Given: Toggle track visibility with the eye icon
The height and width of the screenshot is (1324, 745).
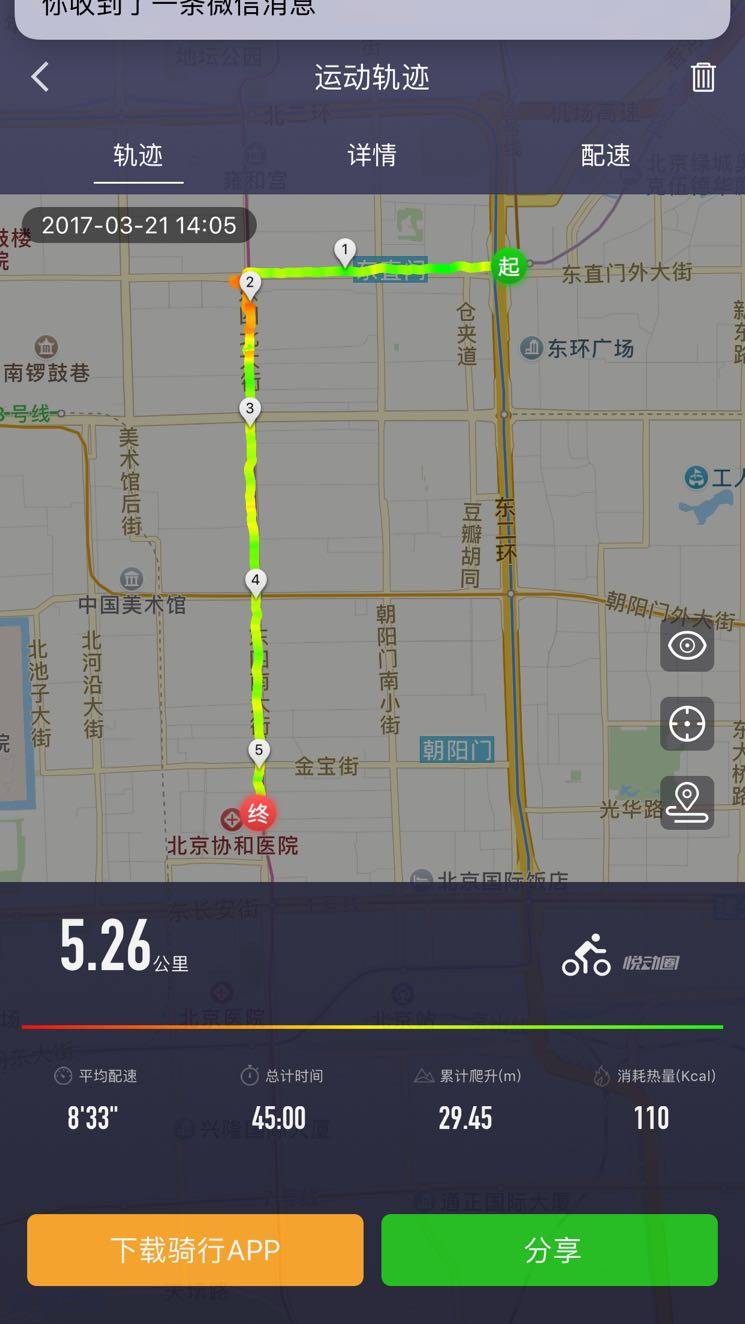Looking at the screenshot, I should pos(687,645).
